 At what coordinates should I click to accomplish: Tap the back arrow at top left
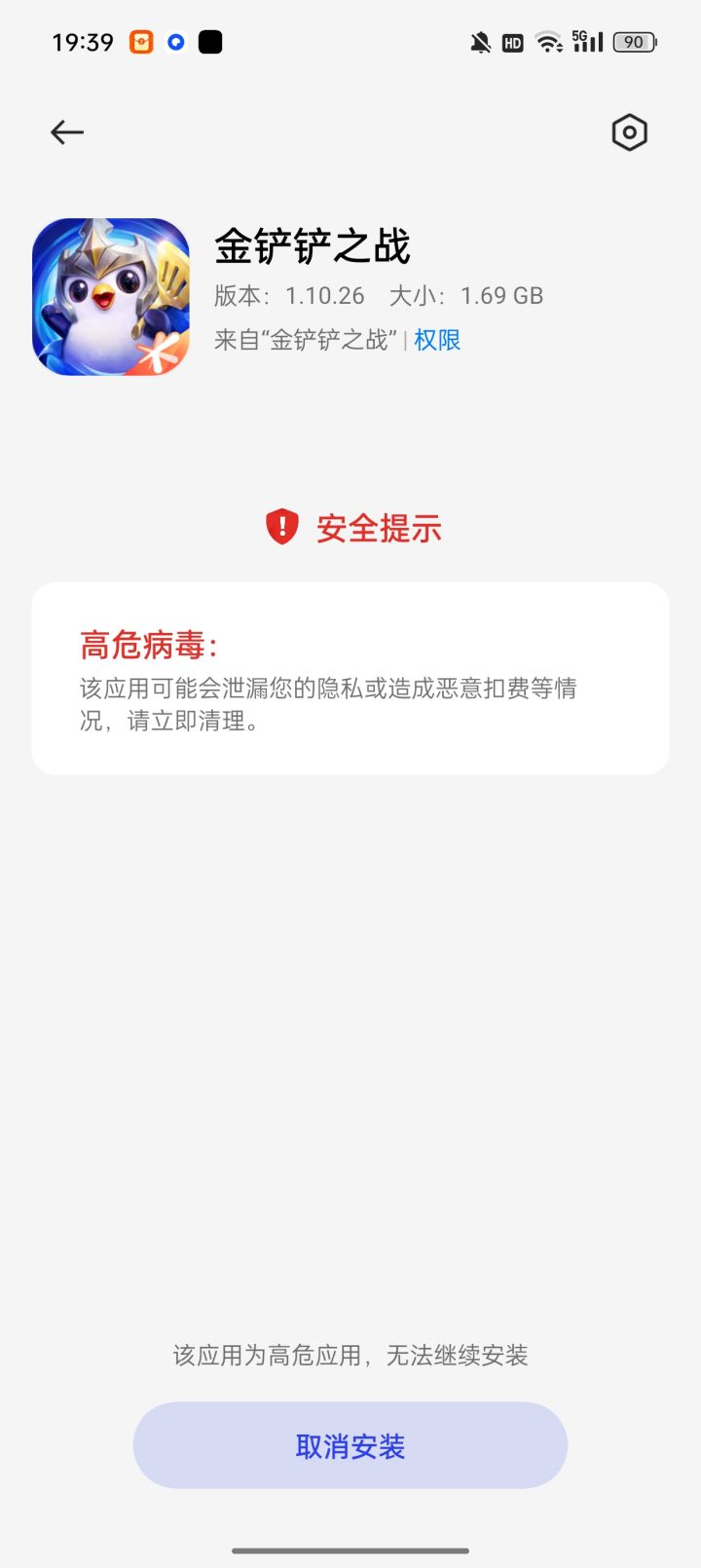point(66,131)
